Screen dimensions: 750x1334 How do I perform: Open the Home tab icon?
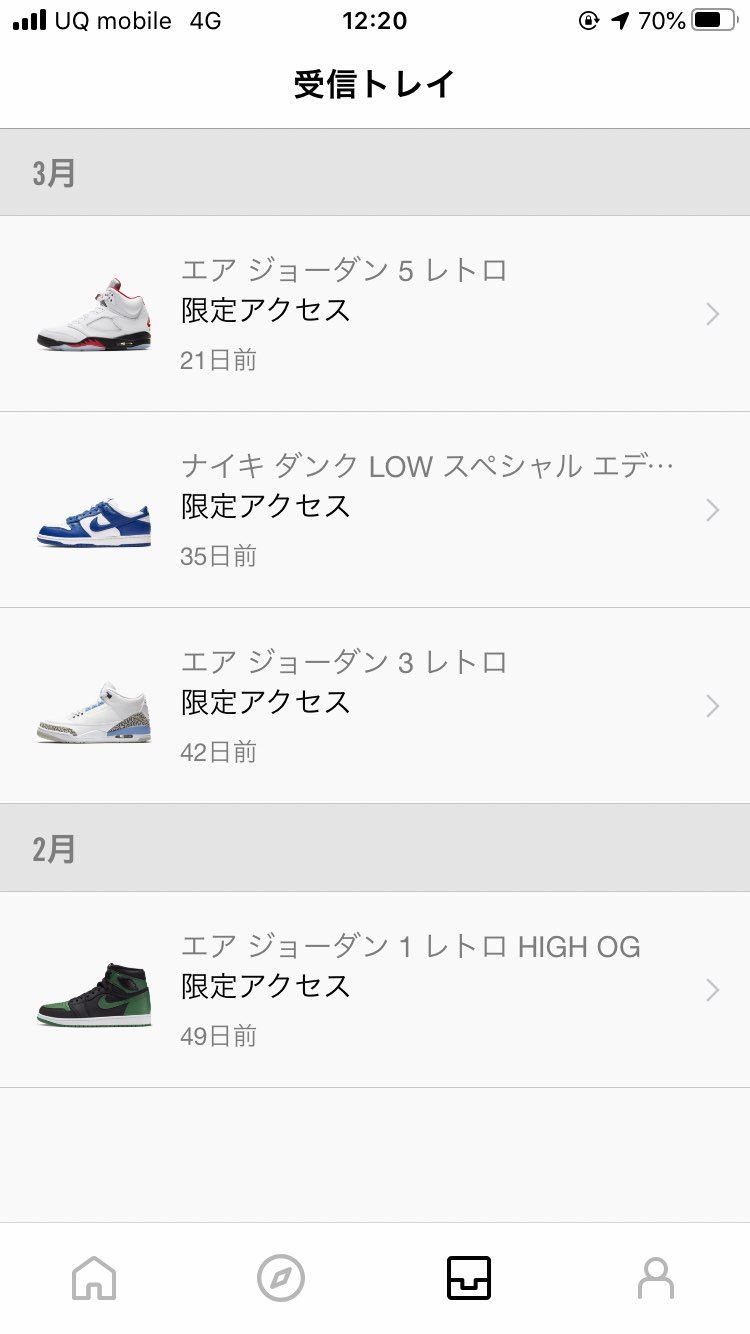[x=93, y=1277]
